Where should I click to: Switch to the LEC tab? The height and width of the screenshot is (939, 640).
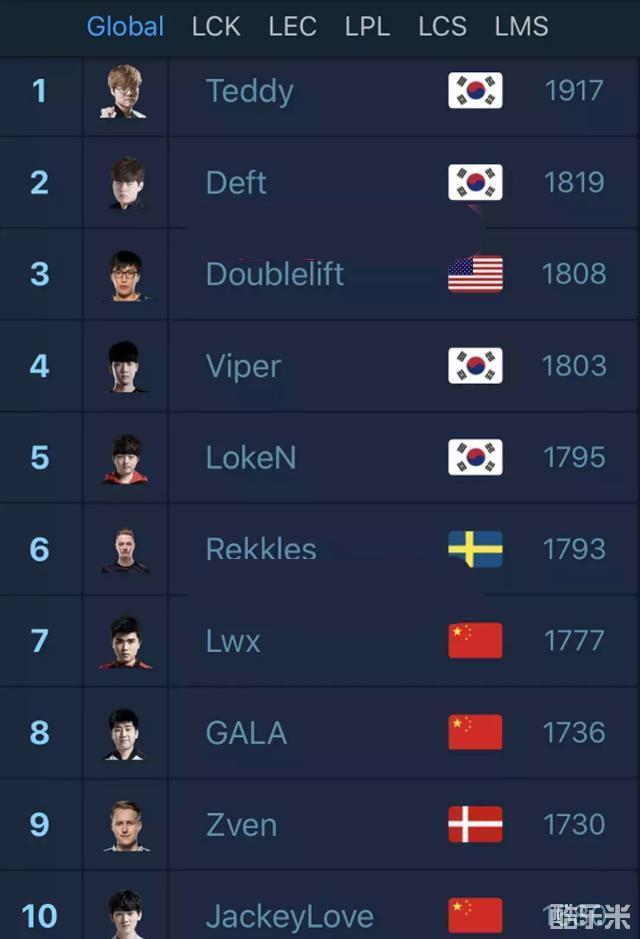coord(292,26)
